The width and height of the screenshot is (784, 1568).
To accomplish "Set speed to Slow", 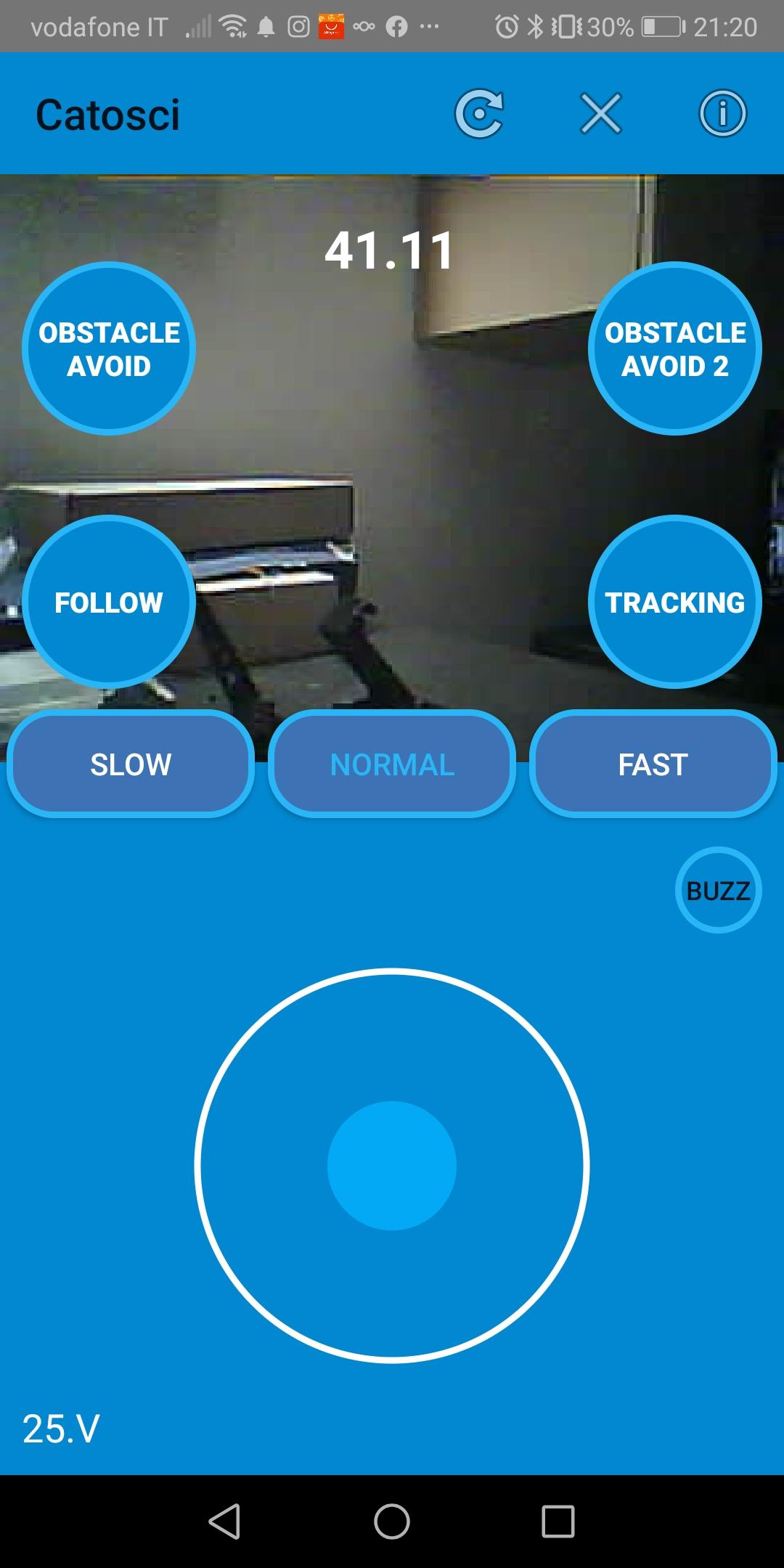I will tap(131, 764).
